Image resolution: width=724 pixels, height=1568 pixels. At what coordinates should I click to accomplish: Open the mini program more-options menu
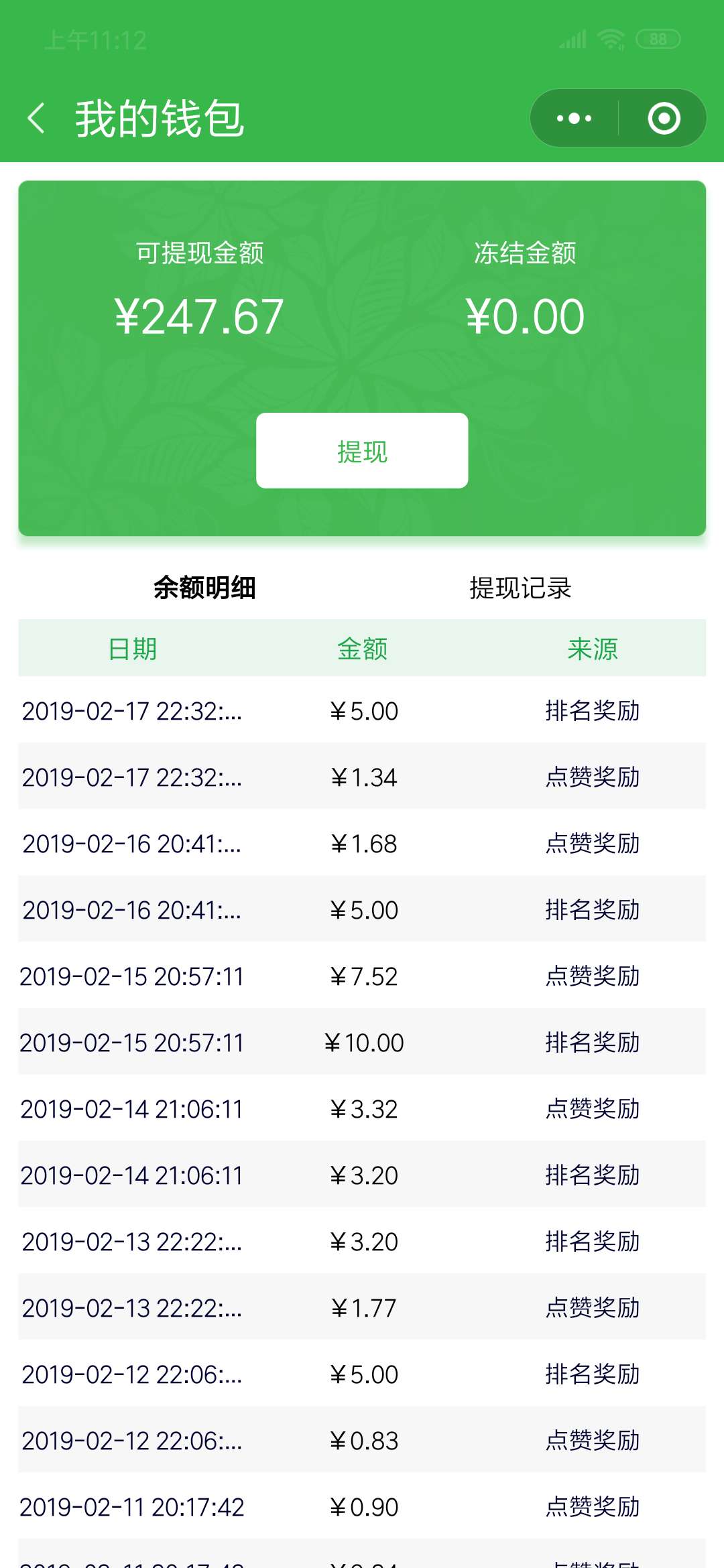(x=575, y=119)
